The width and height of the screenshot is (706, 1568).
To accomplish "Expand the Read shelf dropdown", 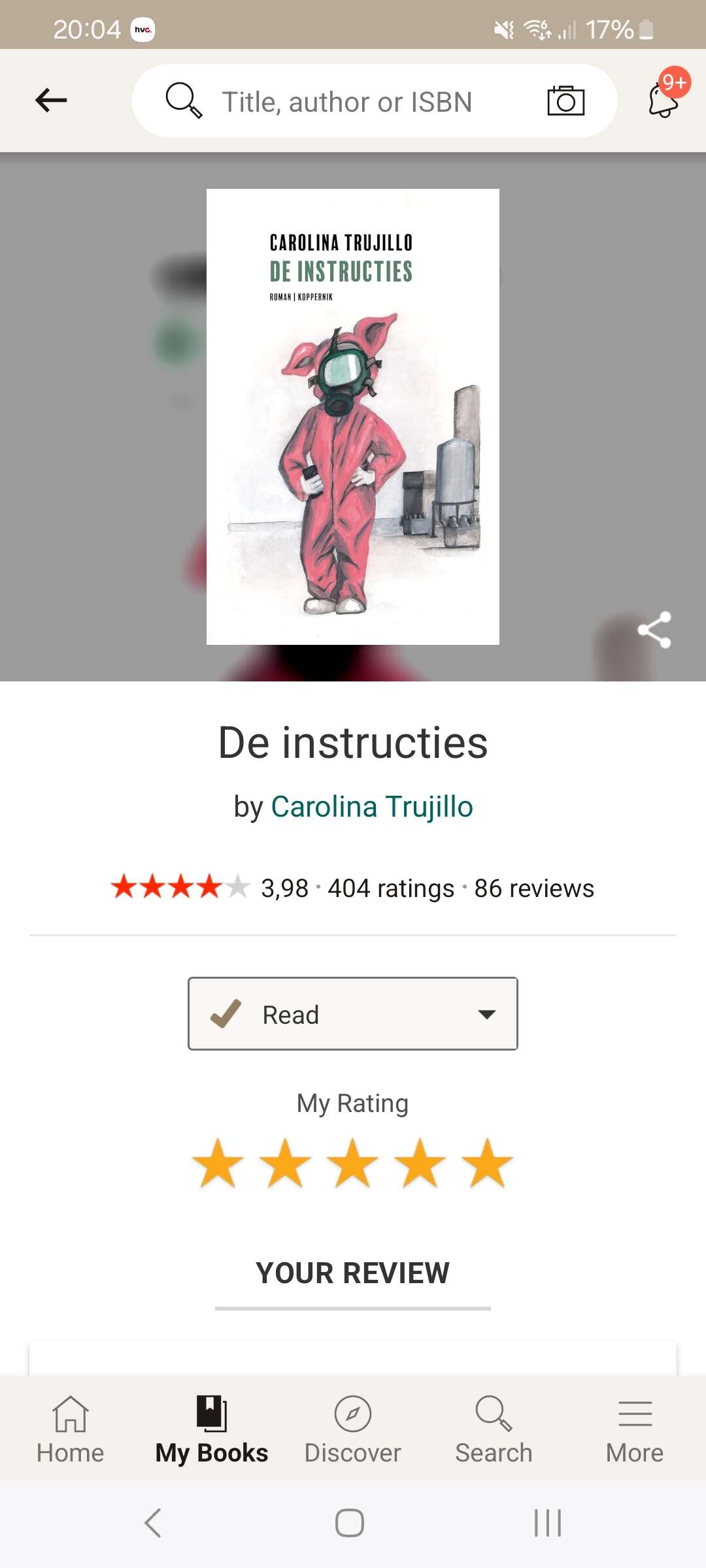I will (x=353, y=1014).
